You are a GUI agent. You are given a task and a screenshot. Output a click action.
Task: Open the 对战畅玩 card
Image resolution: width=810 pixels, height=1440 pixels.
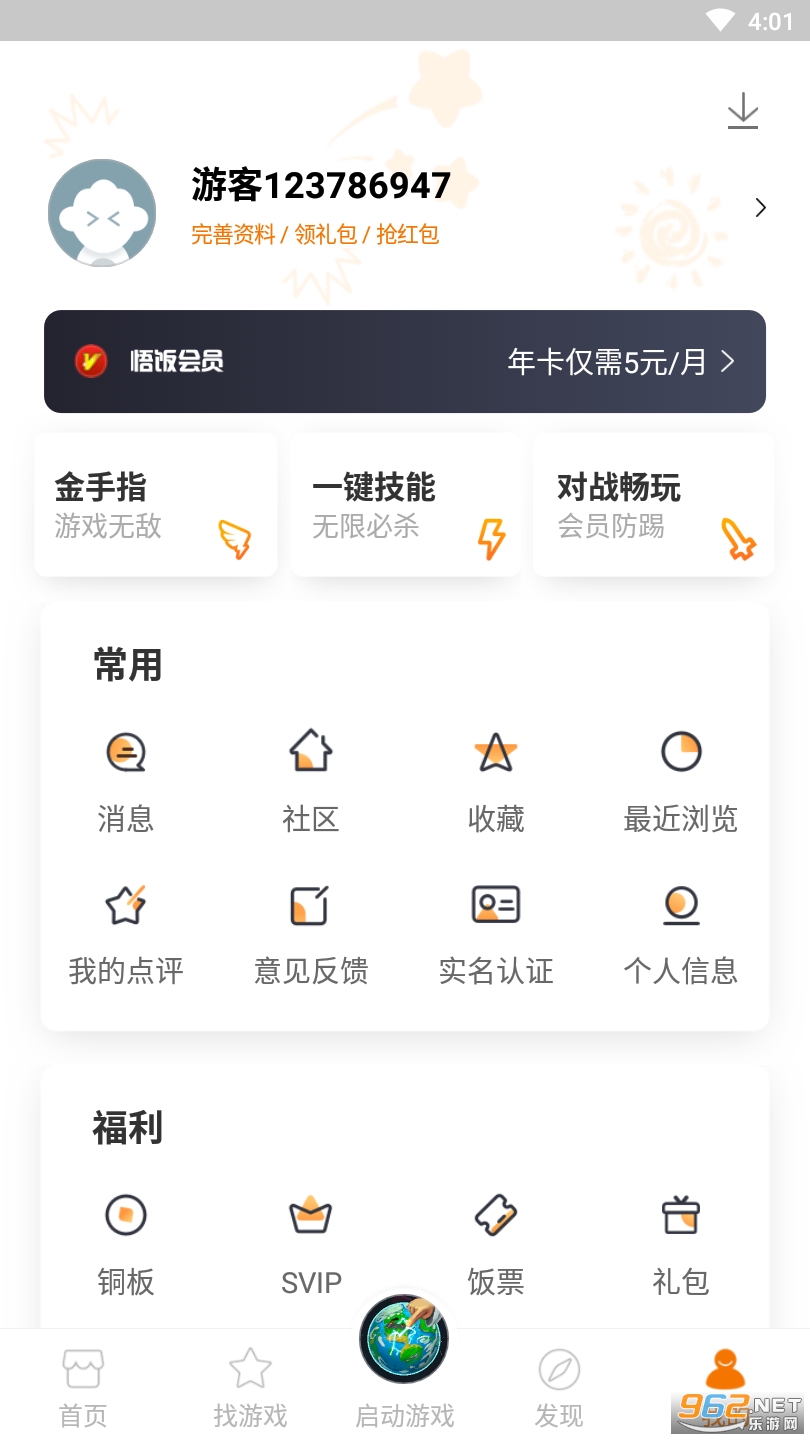coord(654,505)
